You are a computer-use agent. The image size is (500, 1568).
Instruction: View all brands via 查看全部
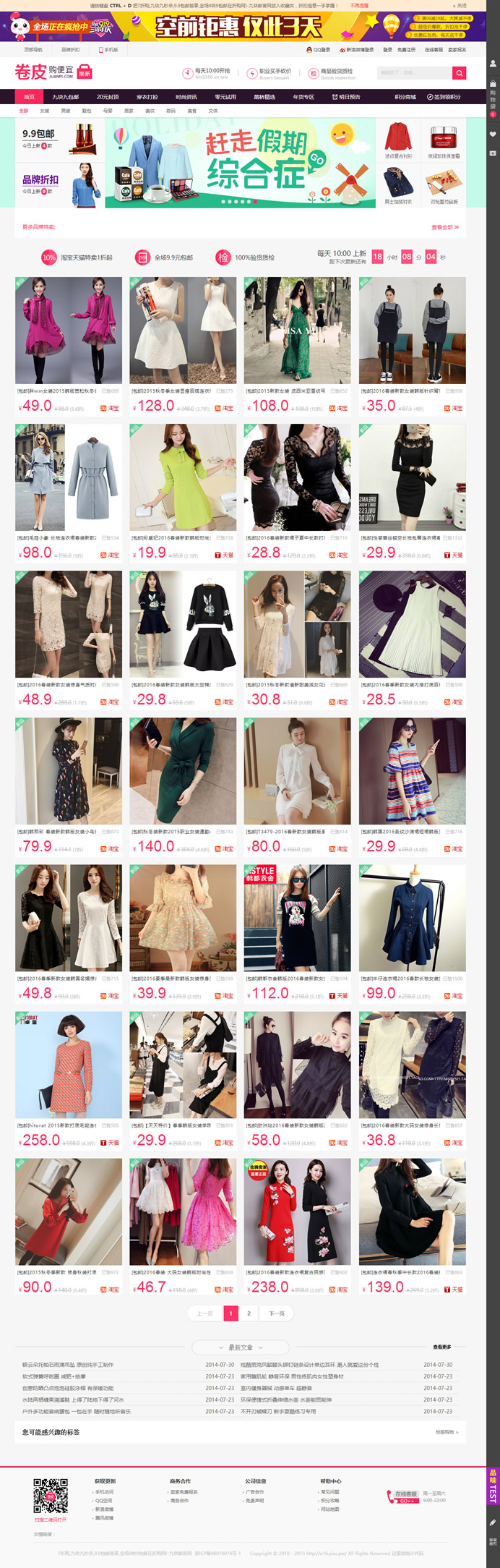(444, 227)
